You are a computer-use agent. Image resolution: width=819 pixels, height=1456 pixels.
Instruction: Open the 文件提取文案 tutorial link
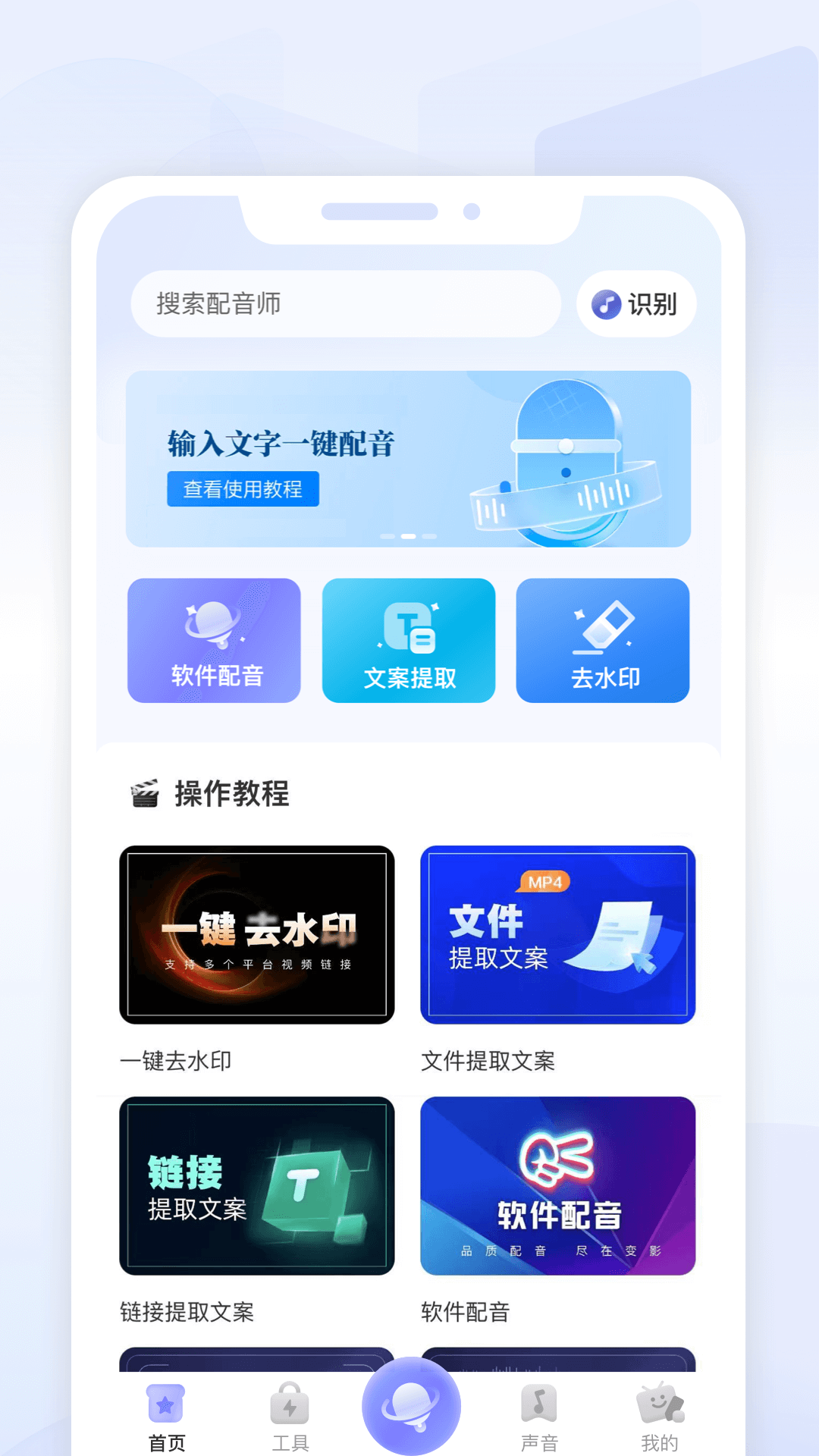click(x=558, y=936)
